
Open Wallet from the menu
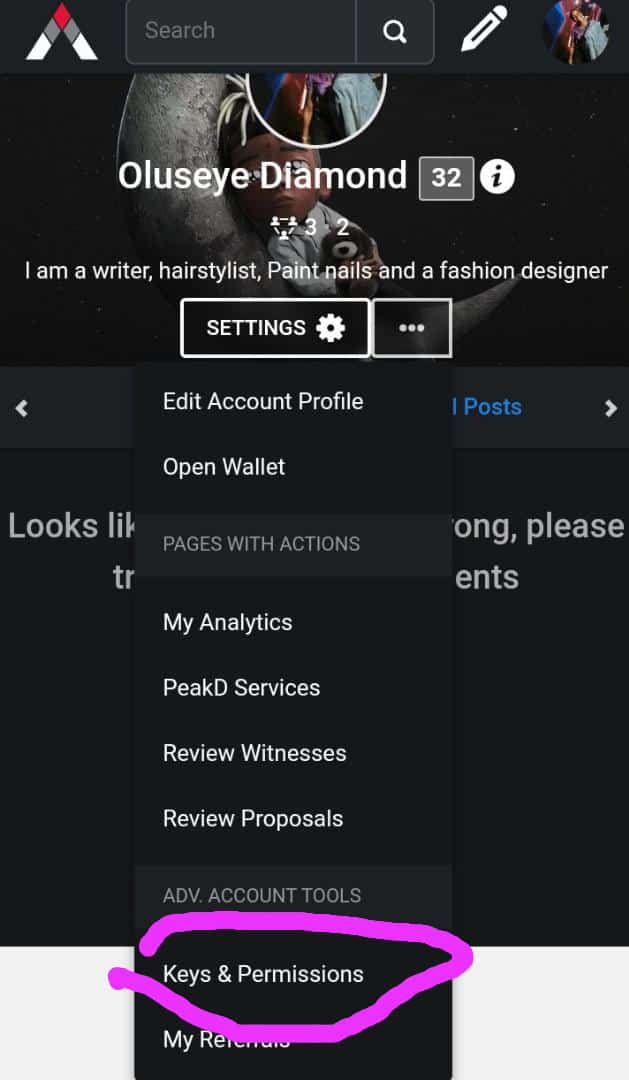point(224,467)
